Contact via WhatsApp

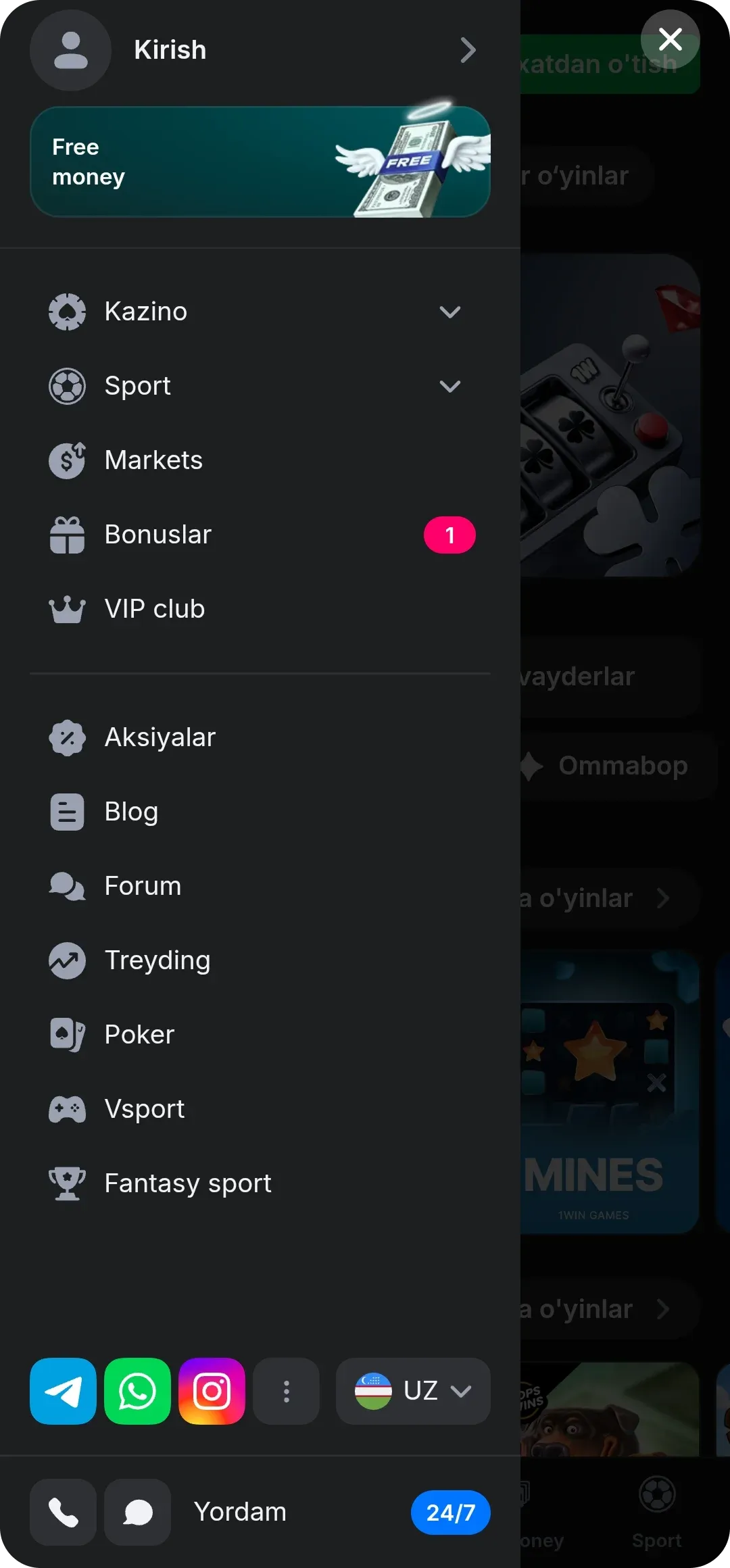(137, 1391)
